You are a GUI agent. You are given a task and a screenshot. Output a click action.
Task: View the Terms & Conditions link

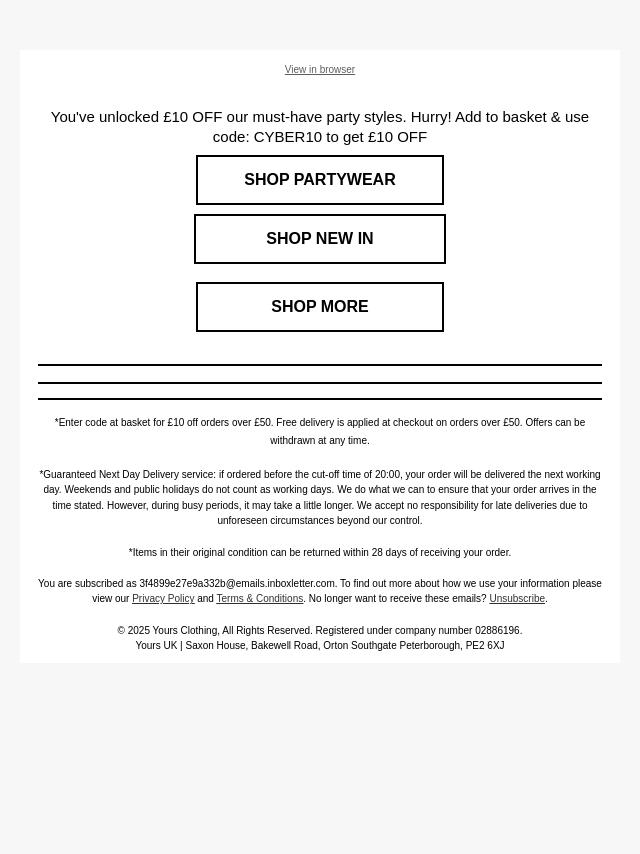260,599
